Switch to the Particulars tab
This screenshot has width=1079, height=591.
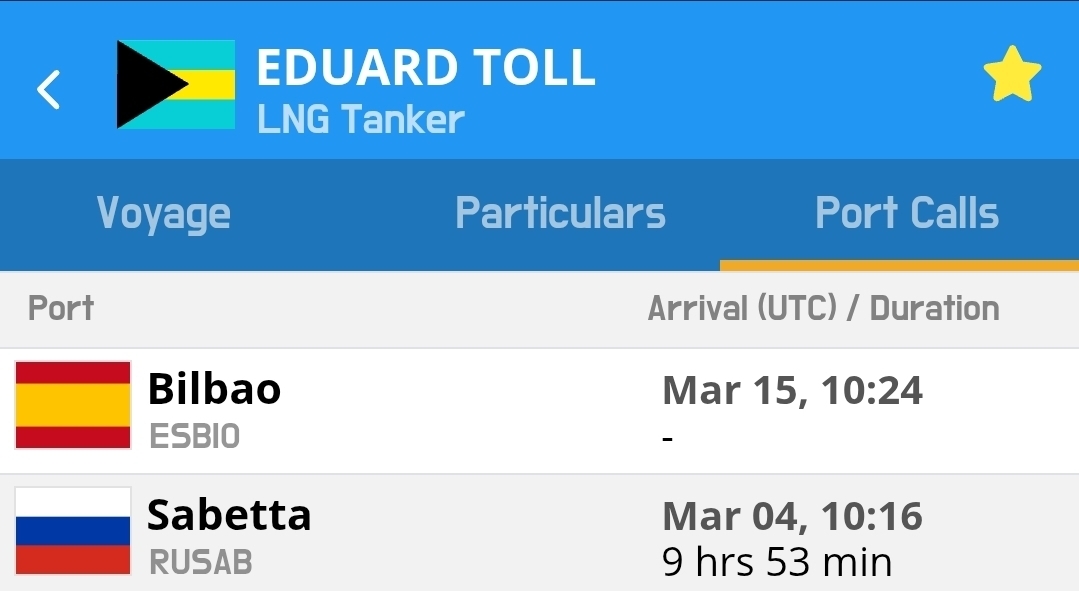click(x=560, y=214)
